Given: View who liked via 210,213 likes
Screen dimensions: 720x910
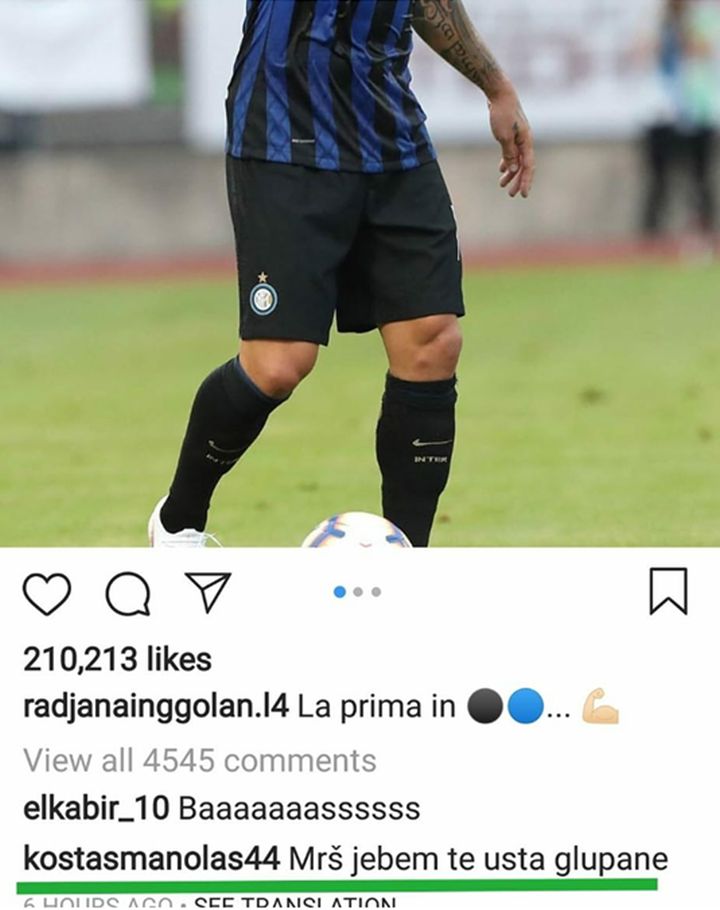Looking at the screenshot, I should [117, 659].
